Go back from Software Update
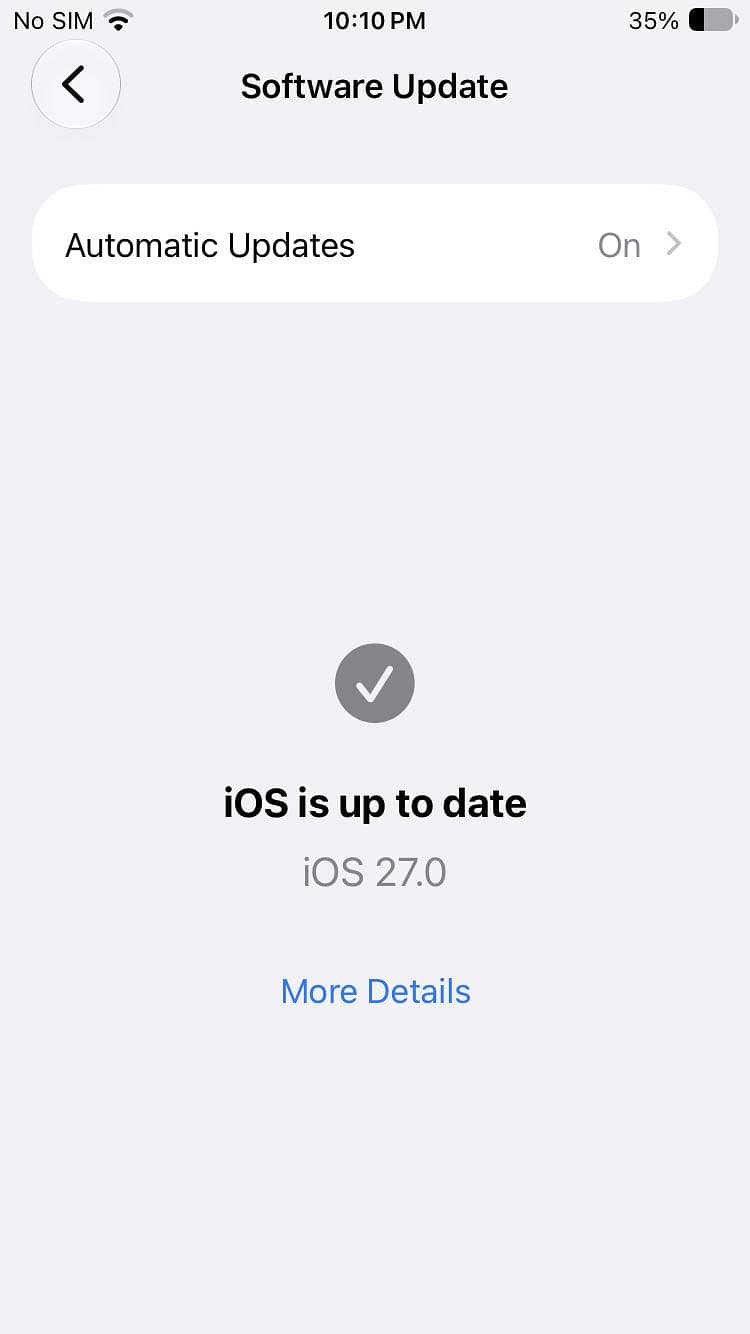The image size is (750, 1334). tap(76, 85)
